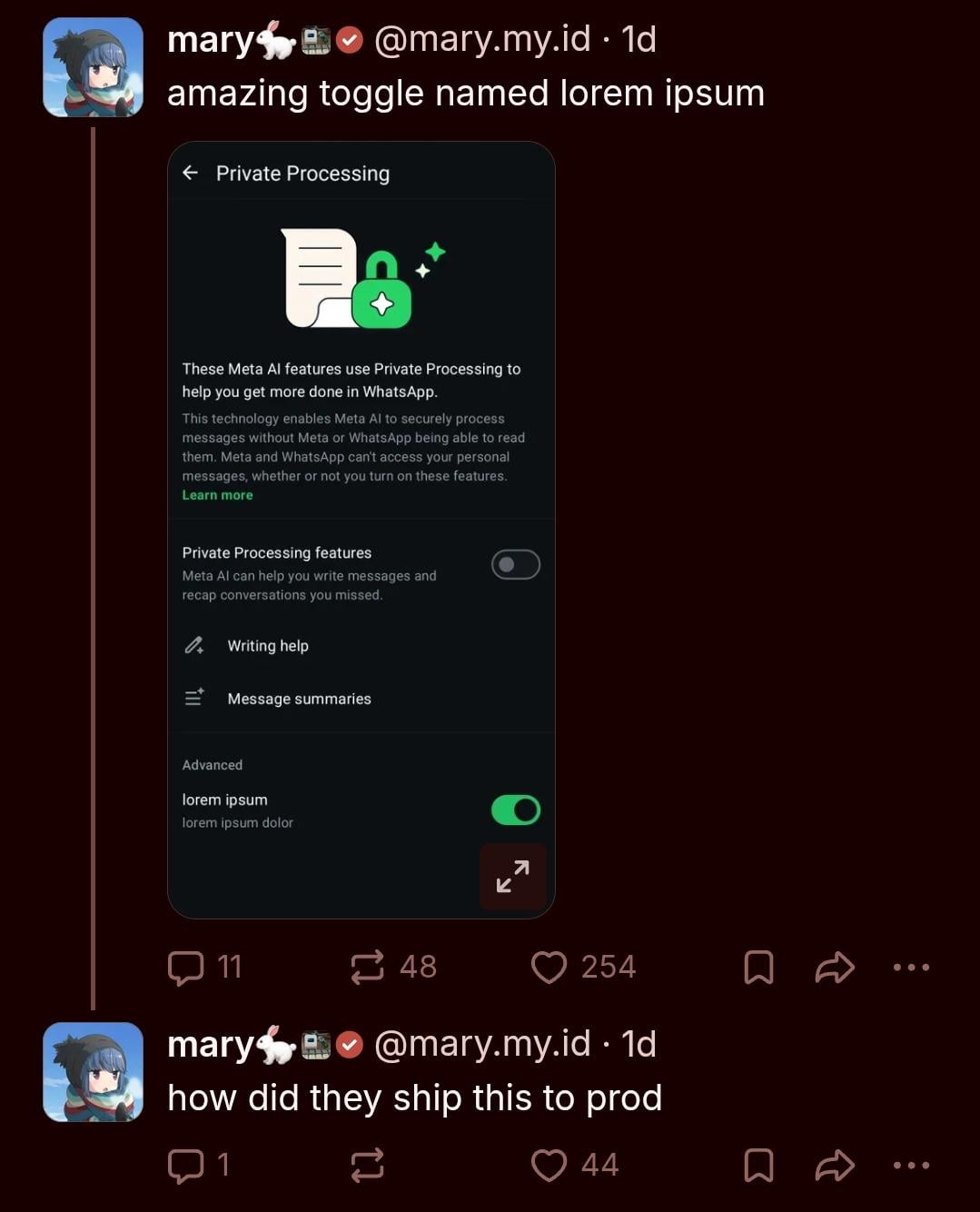Repost the post with 48 reposts

point(368,968)
